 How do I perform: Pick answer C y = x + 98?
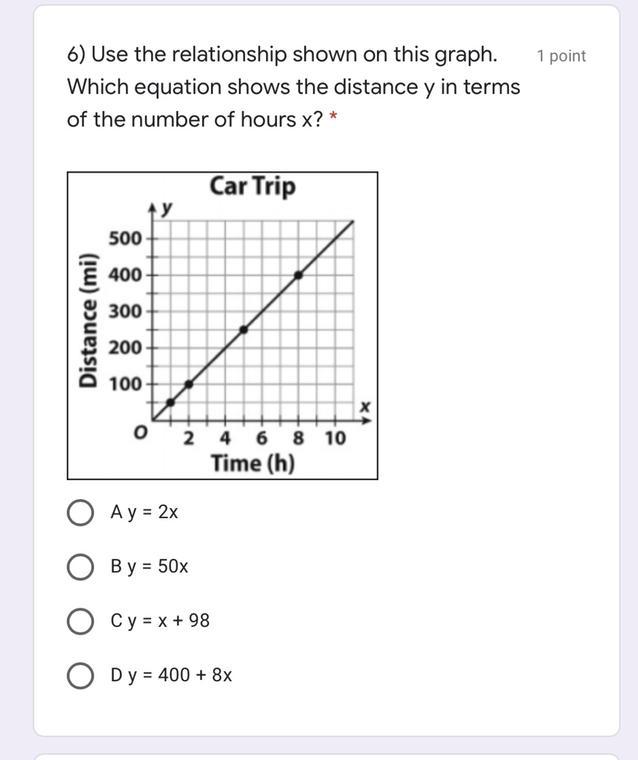81,621
